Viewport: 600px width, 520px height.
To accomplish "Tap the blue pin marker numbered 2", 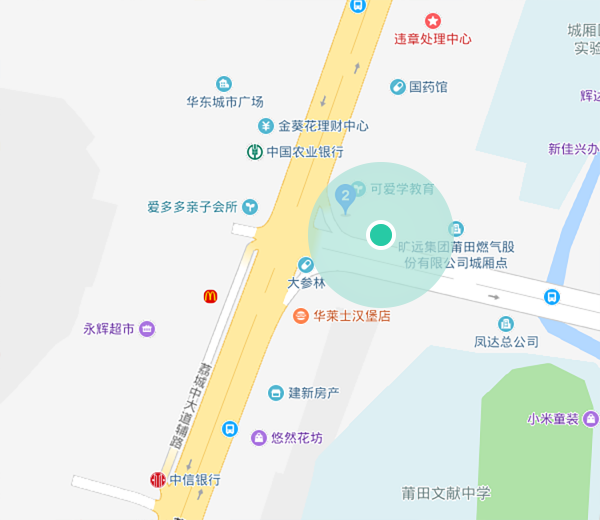I will point(345,198).
